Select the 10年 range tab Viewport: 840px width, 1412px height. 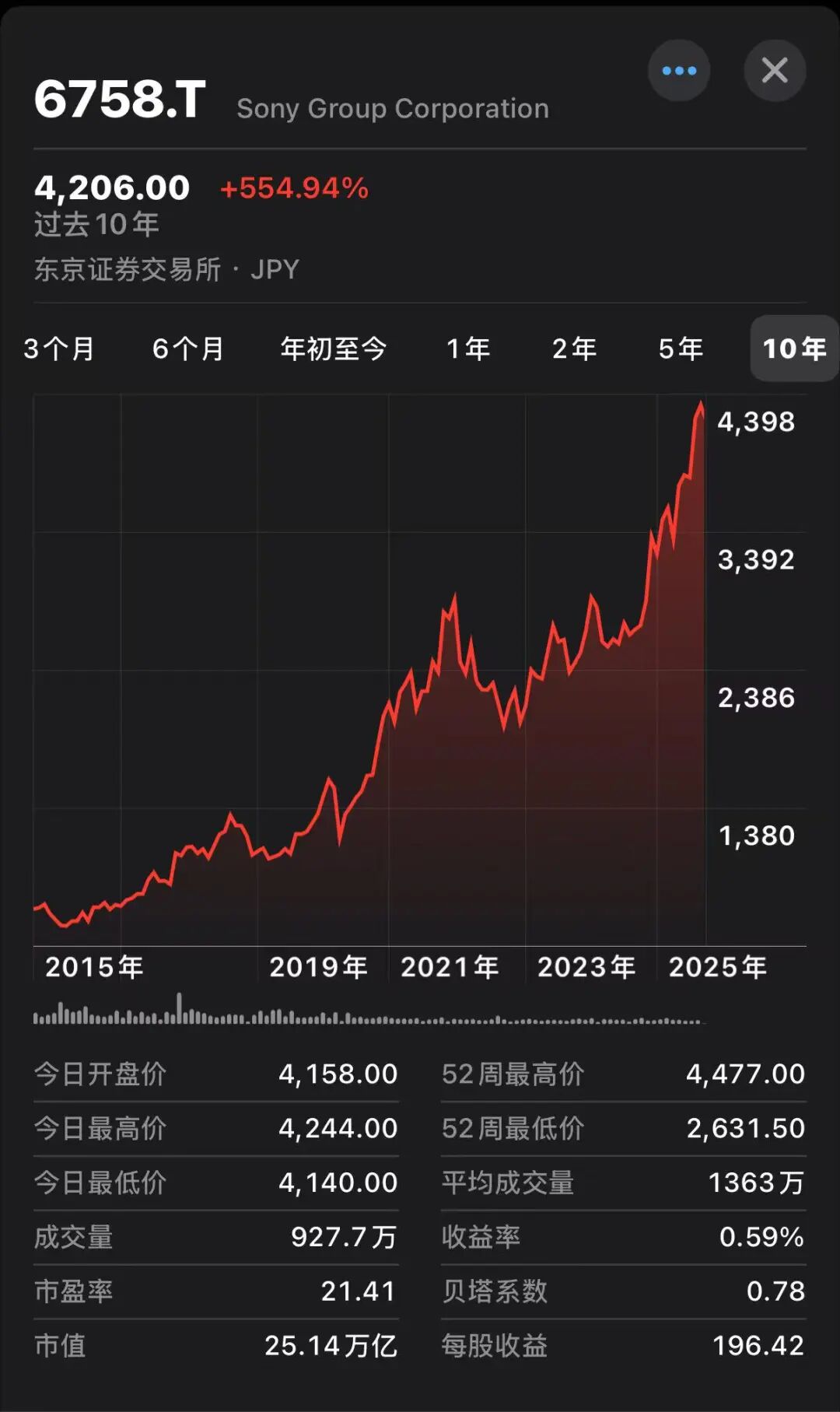point(794,349)
